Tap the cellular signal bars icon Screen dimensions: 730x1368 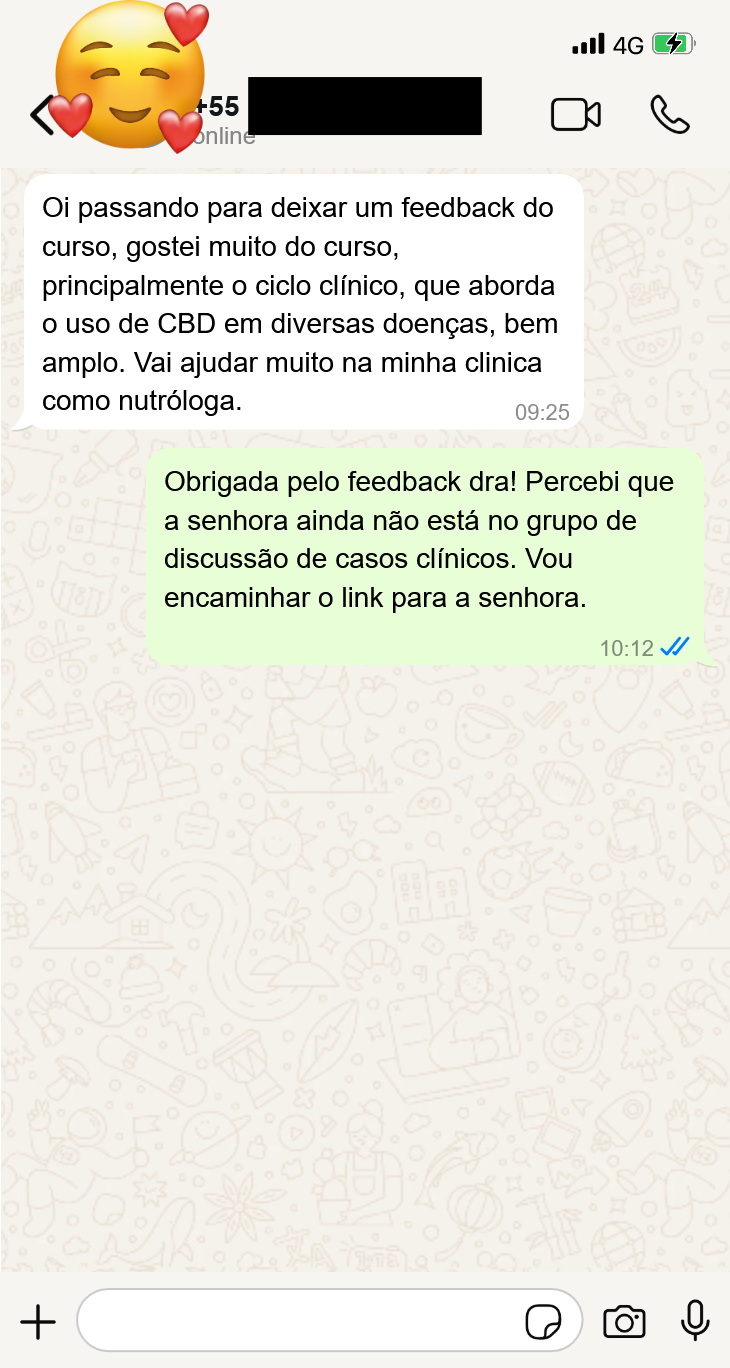[589, 44]
